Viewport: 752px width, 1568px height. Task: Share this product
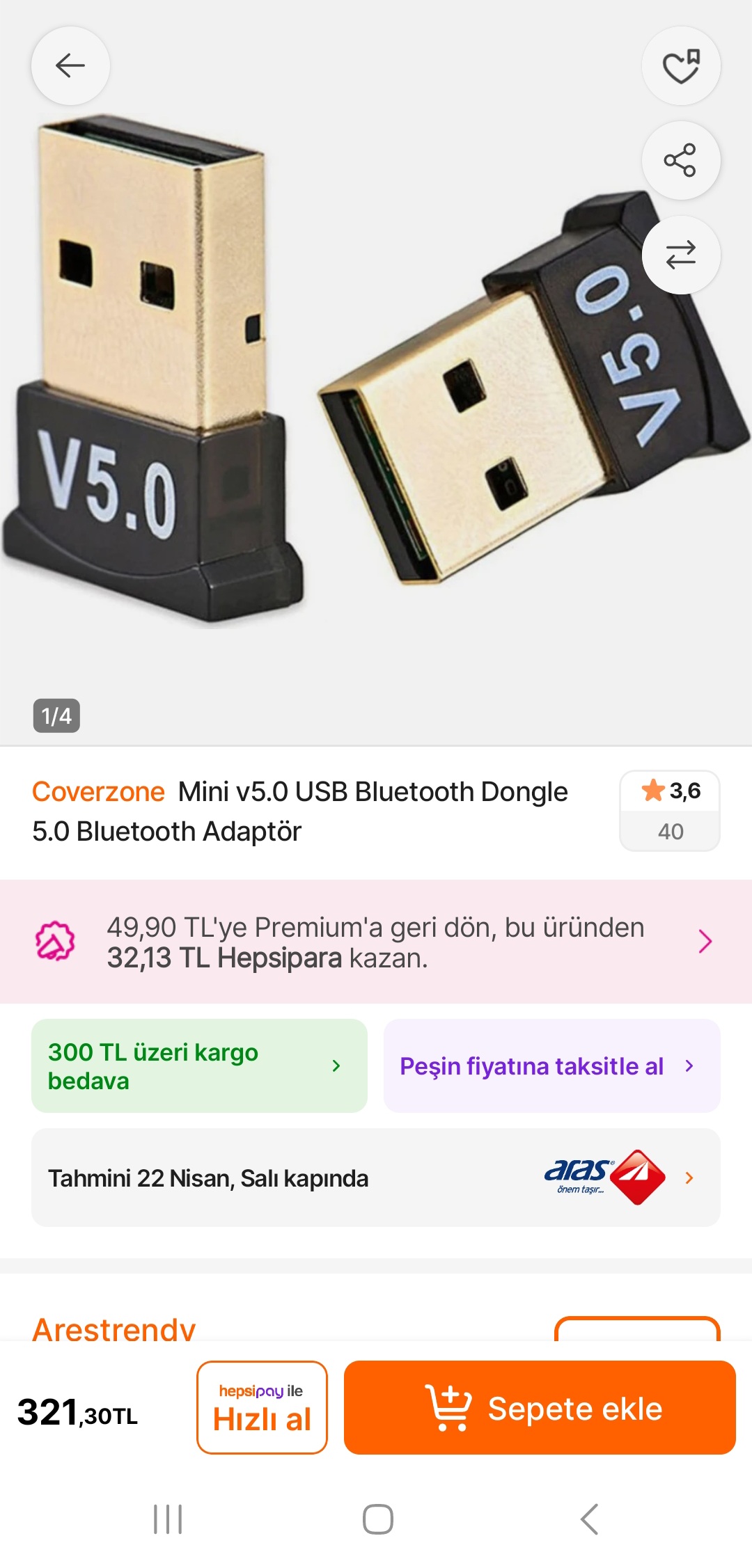coord(680,161)
